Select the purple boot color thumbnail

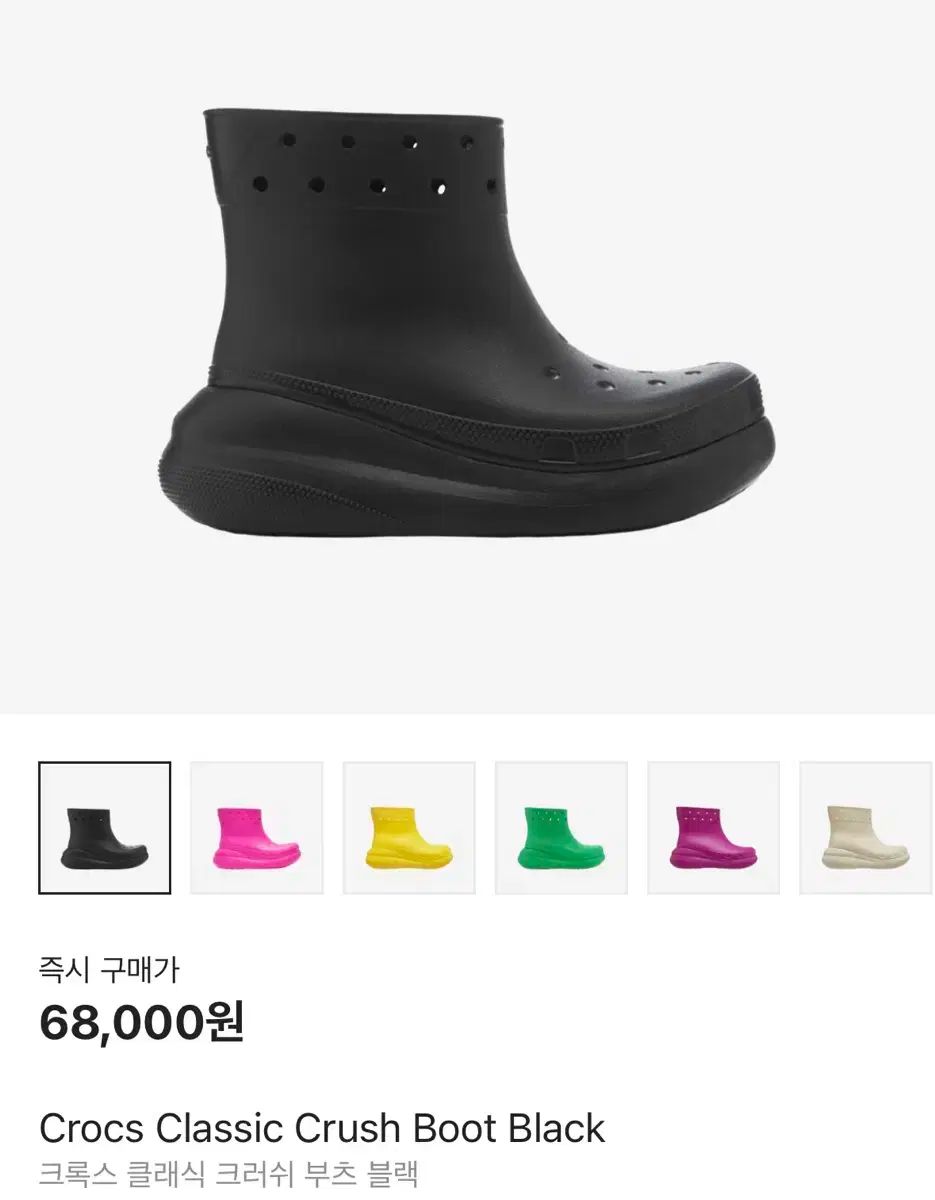713,828
